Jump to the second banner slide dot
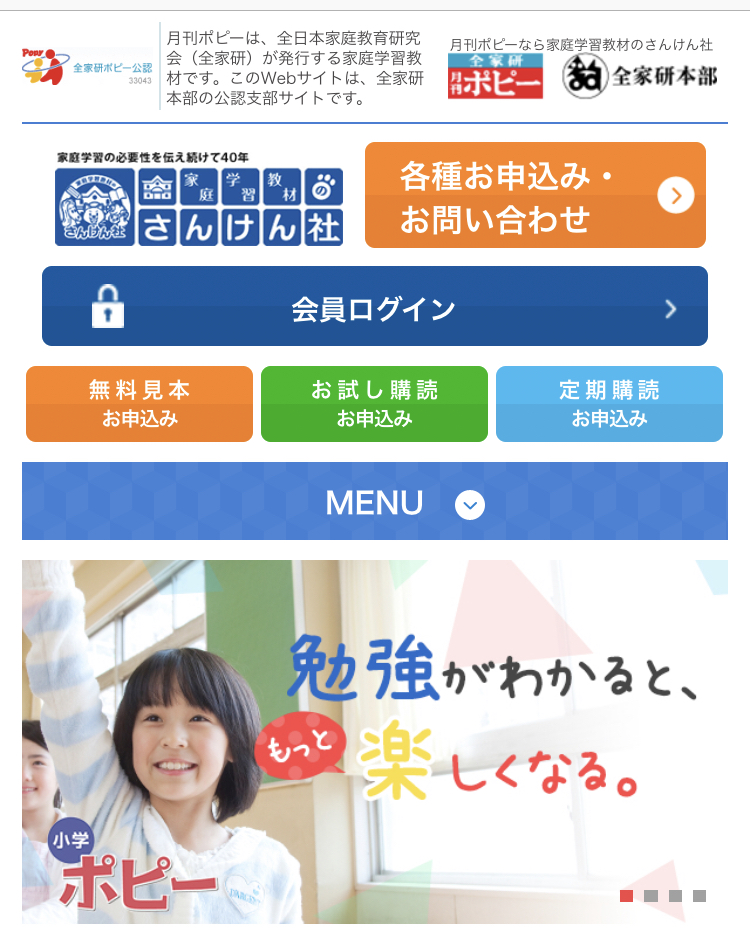 651,896
